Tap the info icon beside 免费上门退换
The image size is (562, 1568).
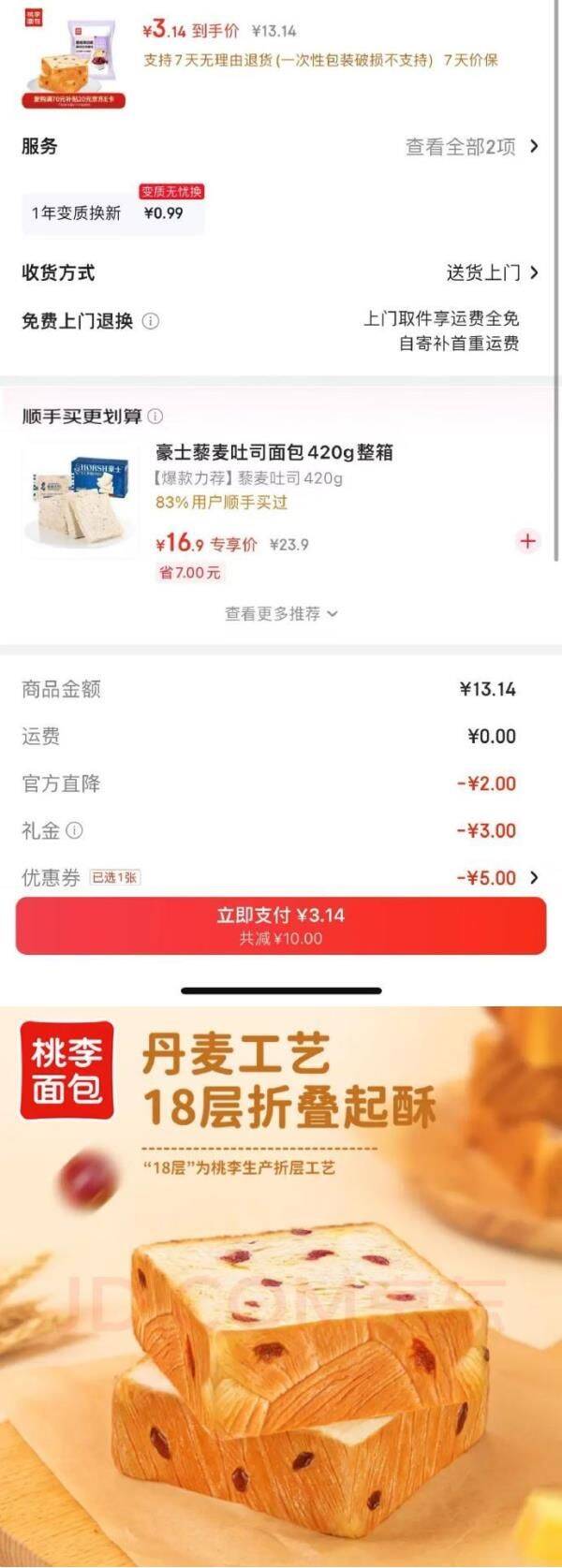(x=150, y=321)
